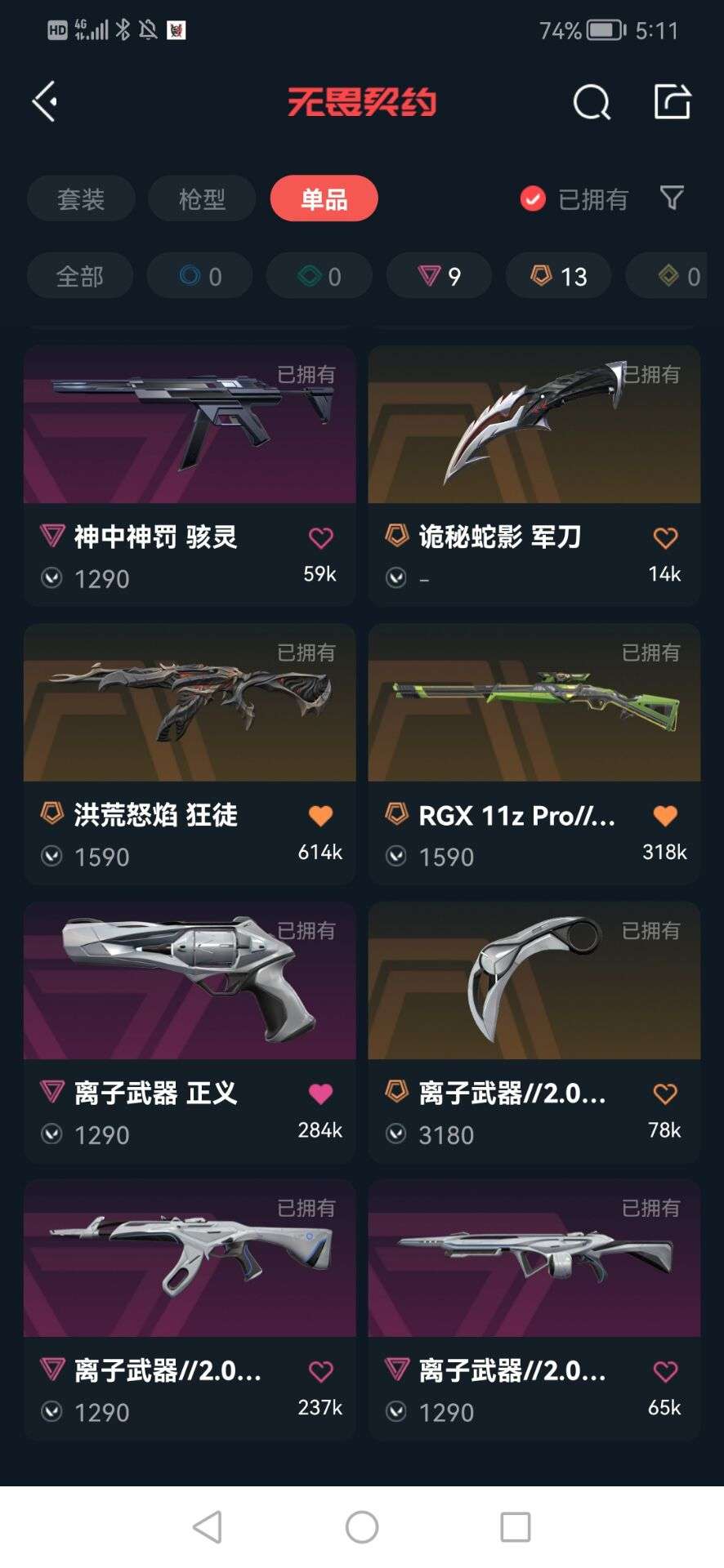Switch to the 枪型 tab
Screen dimensions: 724x1568
pyautogui.click(x=202, y=198)
